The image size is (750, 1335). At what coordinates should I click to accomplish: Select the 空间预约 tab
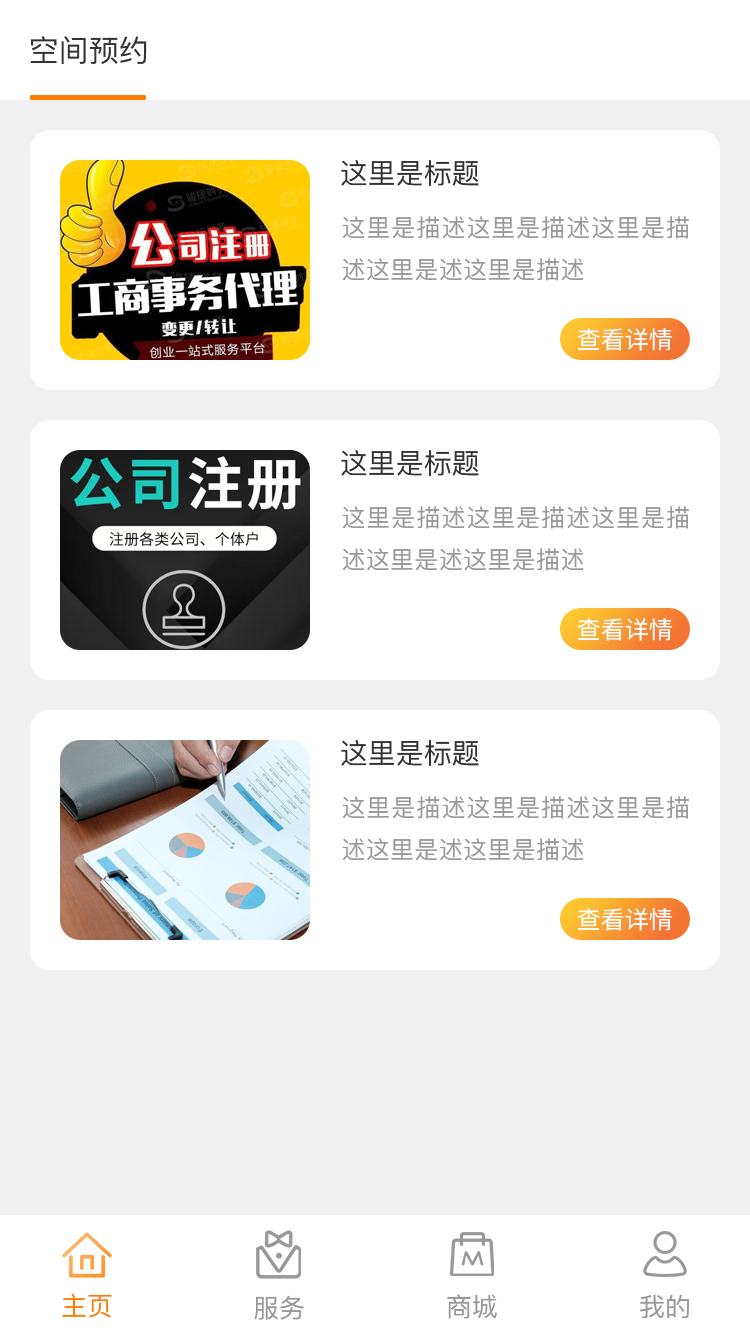click(x=88, y=51)
